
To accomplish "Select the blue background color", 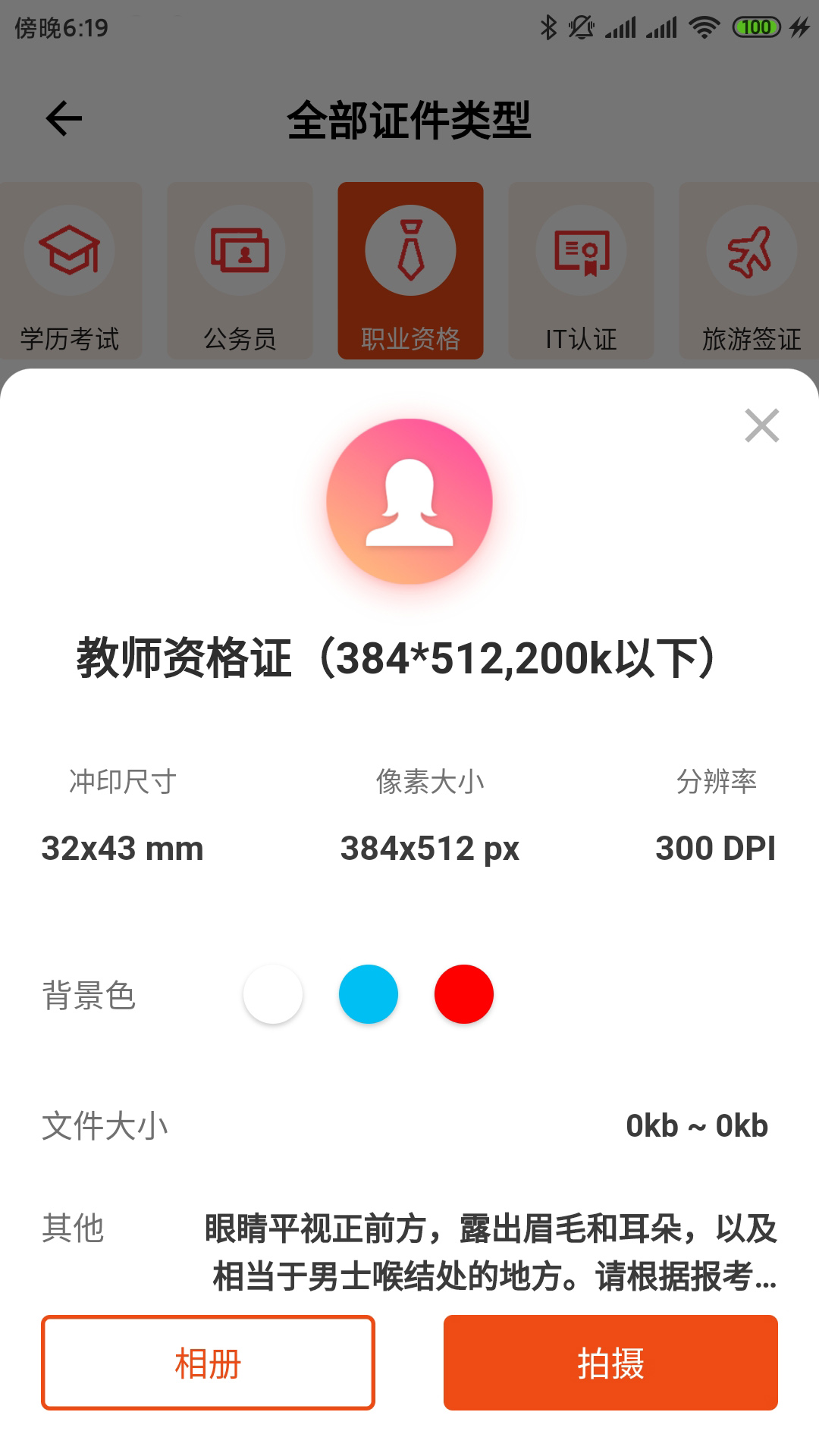I will (369, 994).
